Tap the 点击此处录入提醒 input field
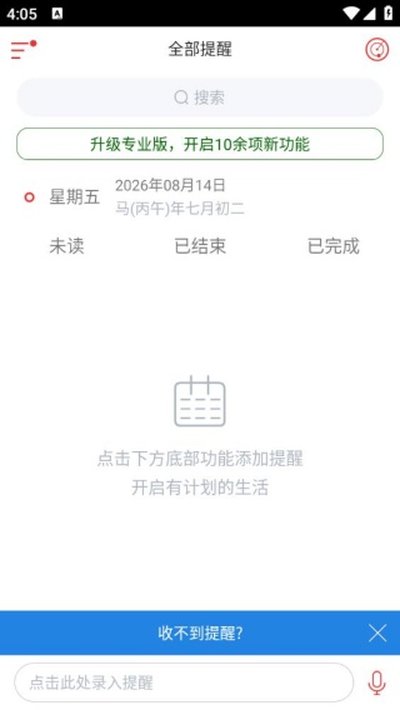The width and height of the screenshot is (400, 710). click(184, 682)
